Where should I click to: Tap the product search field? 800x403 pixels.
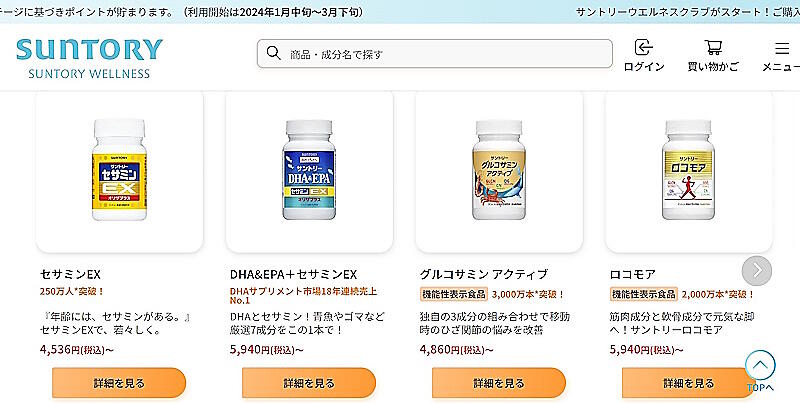pyautogui.click(x=435, y=54)
